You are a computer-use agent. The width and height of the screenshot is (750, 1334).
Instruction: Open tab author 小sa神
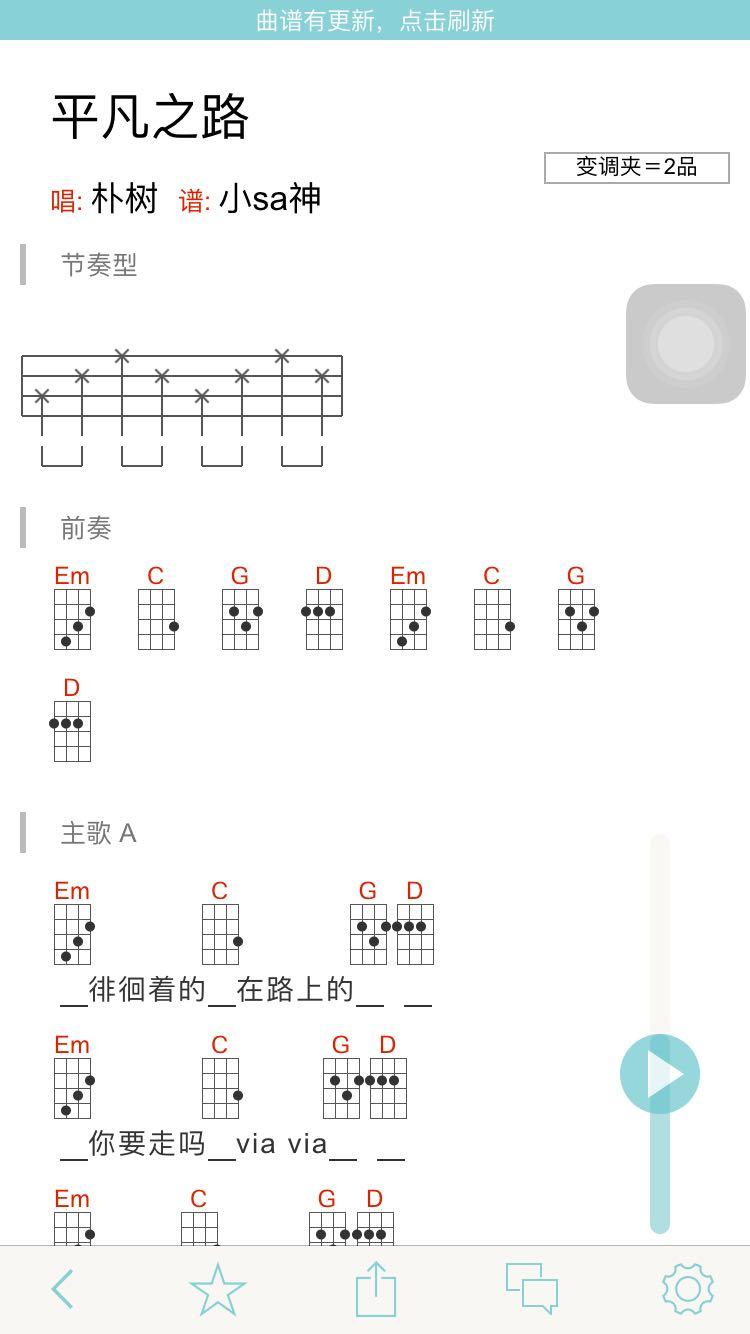pyautogui.click(x=270, y=198)
